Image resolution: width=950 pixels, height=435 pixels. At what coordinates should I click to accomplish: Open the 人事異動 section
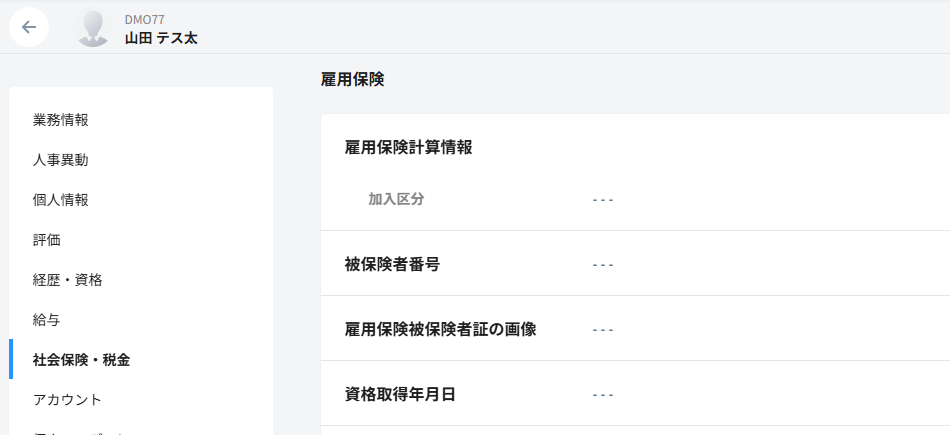point(61,160)
